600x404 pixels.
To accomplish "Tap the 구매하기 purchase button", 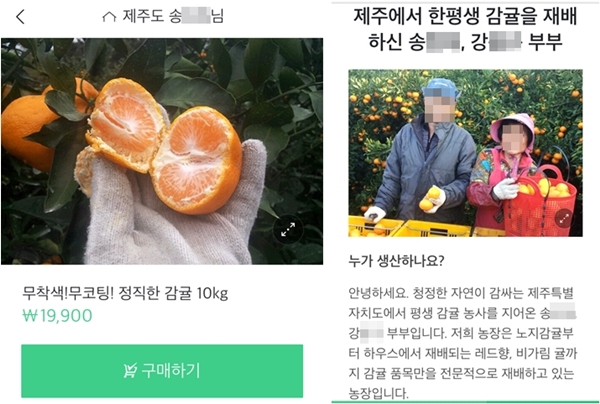I will tap(162, 370).
